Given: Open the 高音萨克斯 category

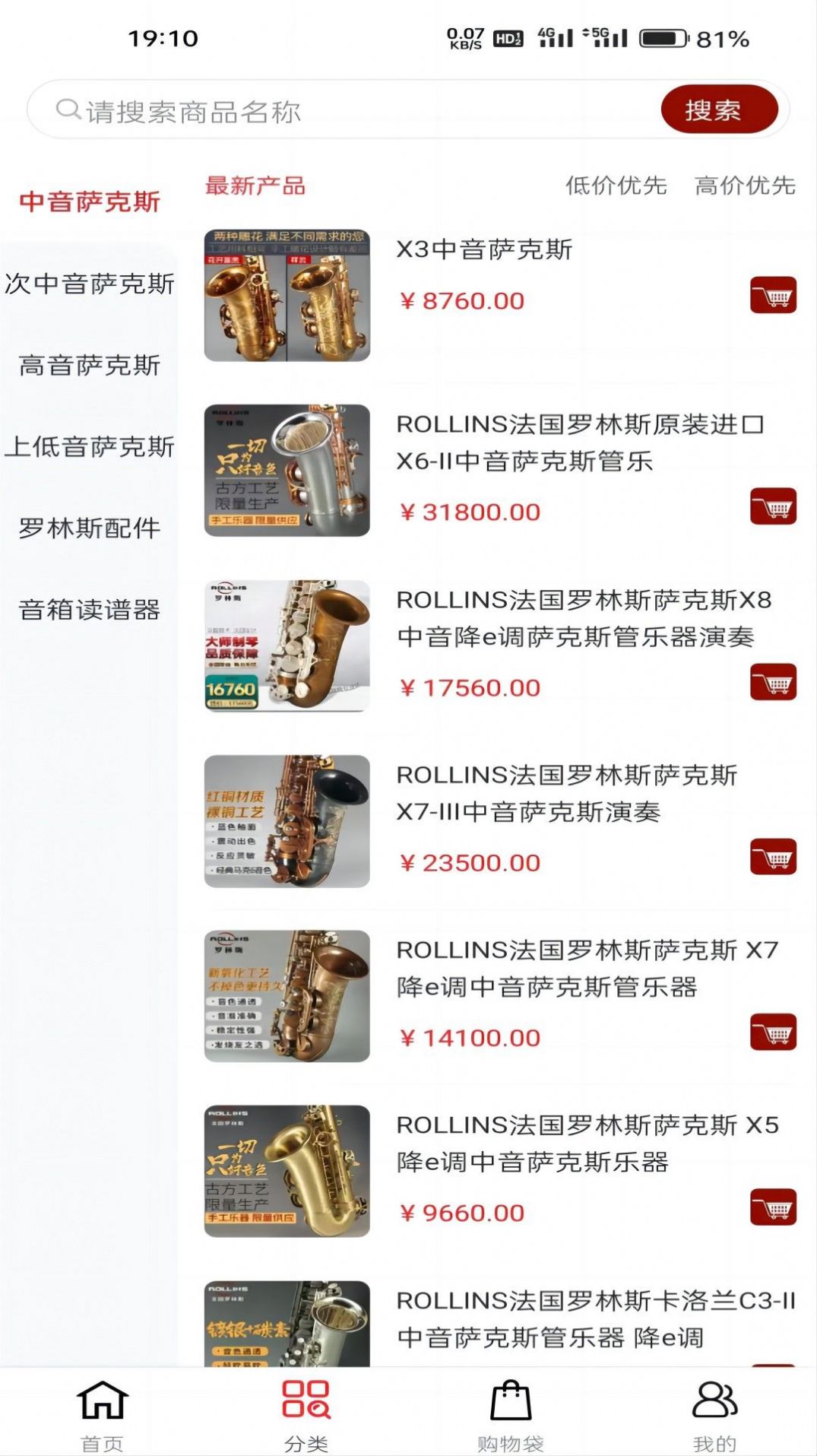Looking at the screenshot, I should point(90,366).
